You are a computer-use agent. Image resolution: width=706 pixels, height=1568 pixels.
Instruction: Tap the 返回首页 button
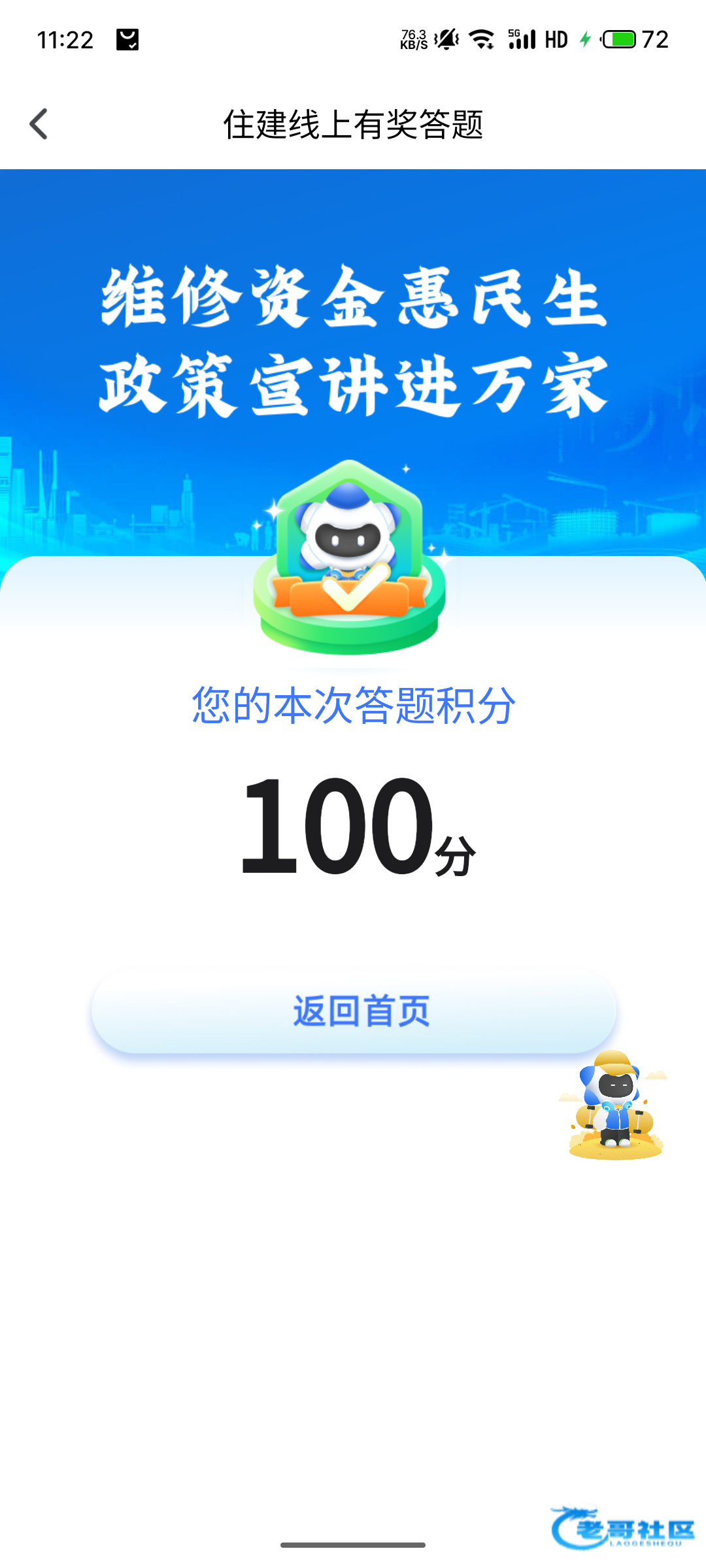[354, 1011]
